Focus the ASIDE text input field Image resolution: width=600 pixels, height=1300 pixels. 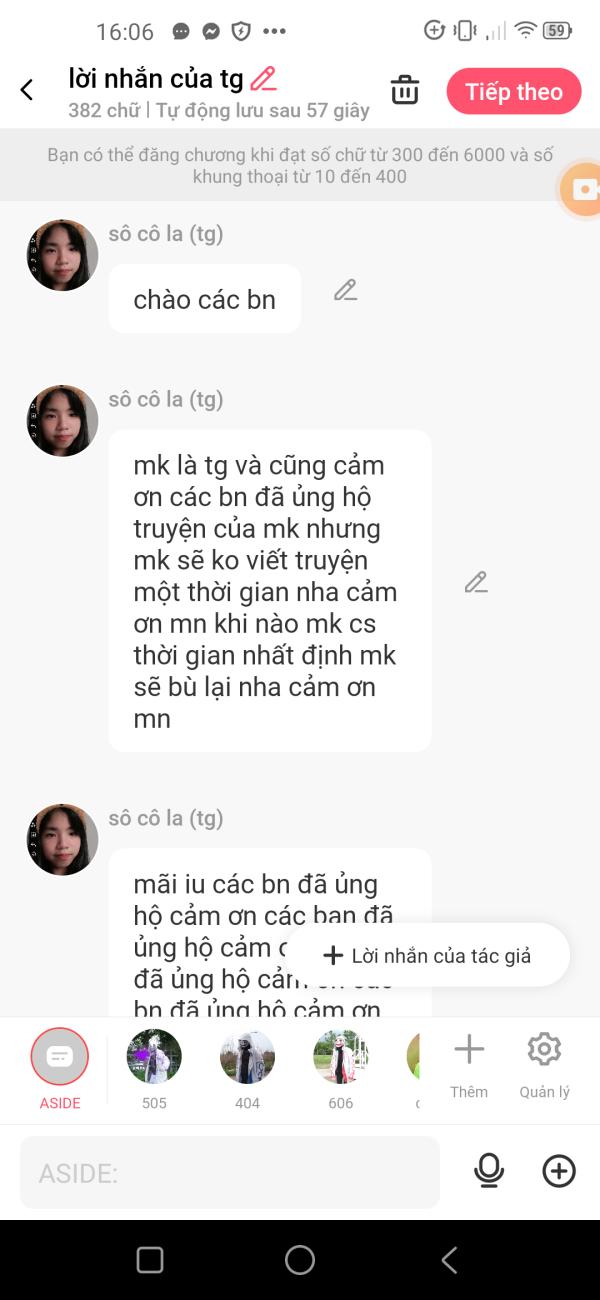point(230,1172)
